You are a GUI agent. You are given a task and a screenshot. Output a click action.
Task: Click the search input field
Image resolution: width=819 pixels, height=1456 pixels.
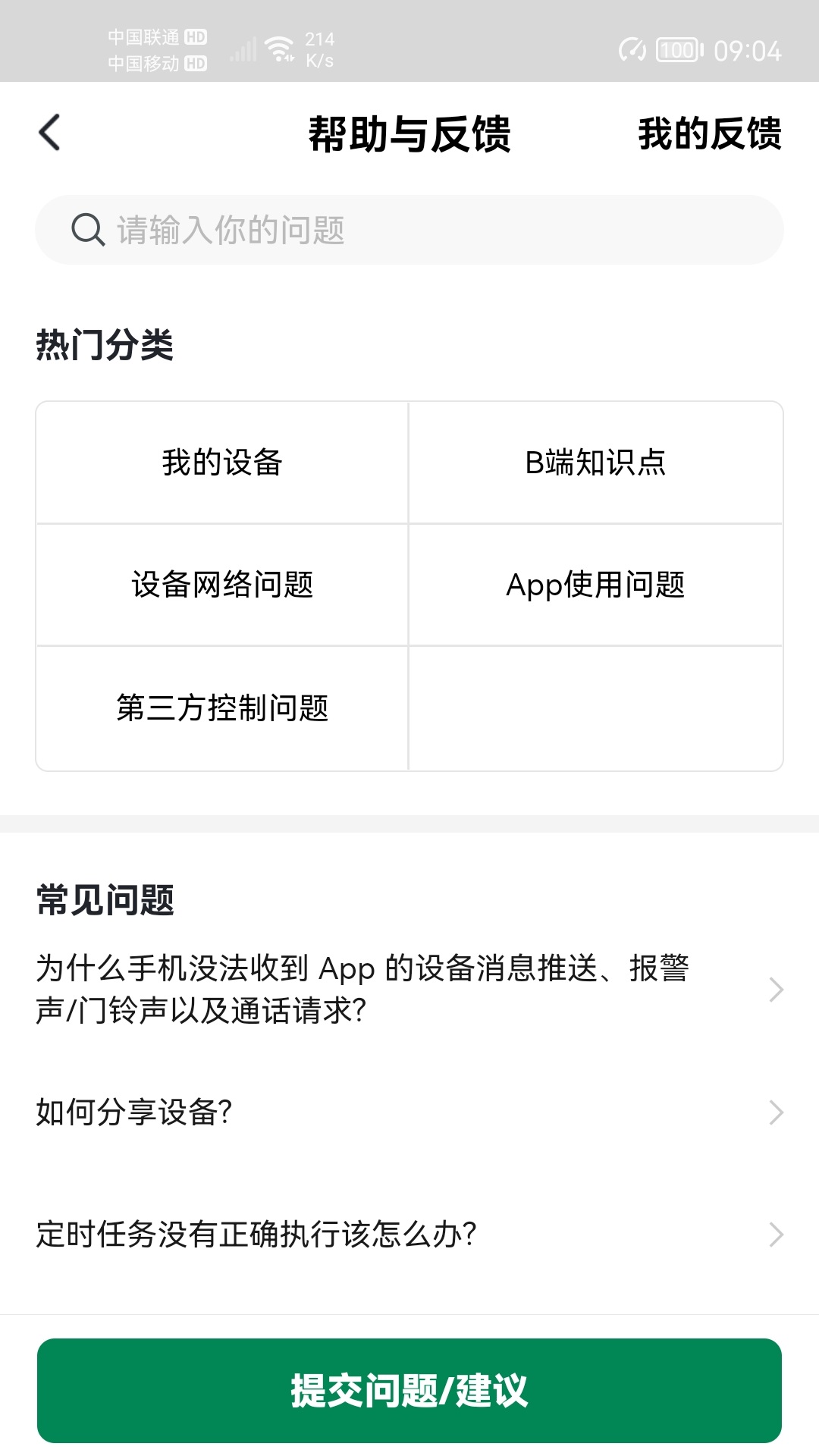(x=409, y=229)
